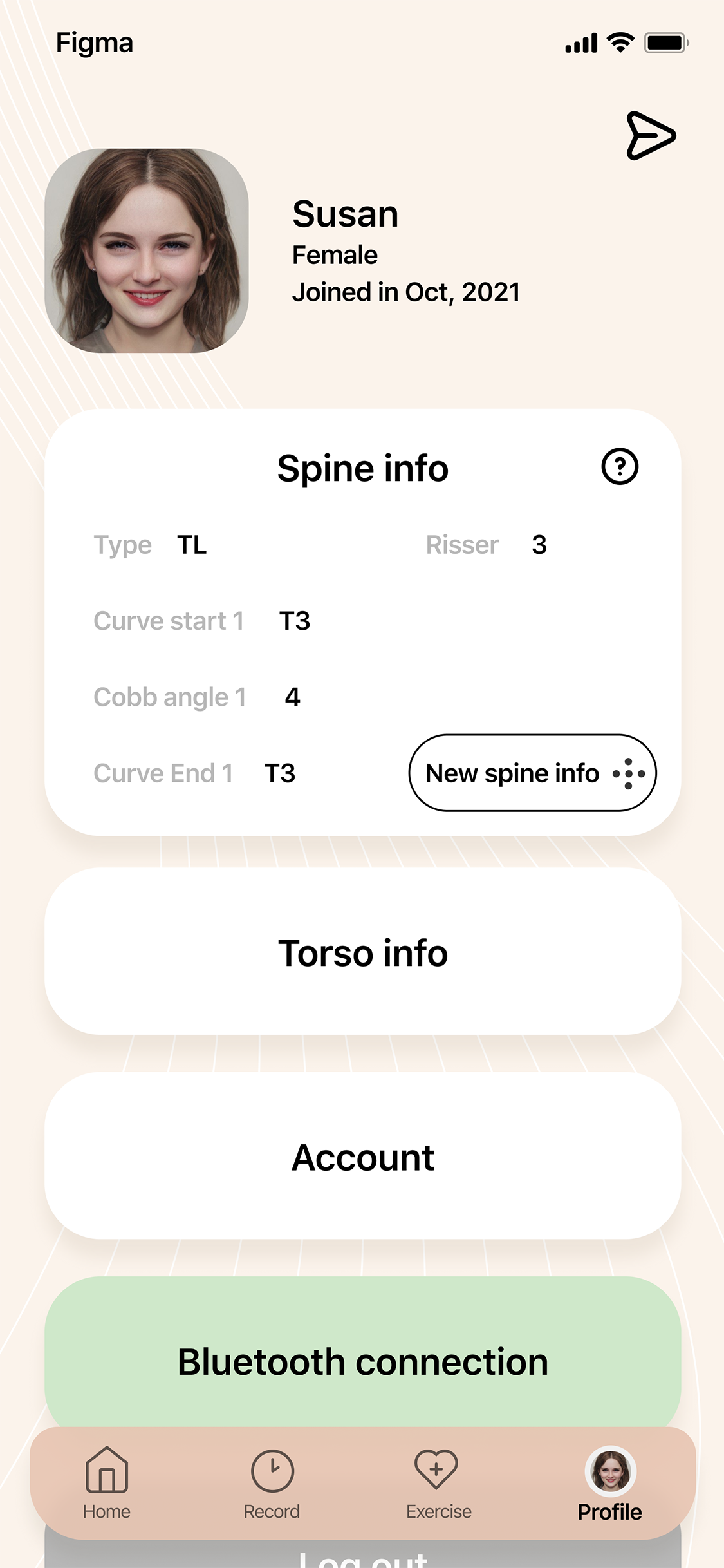Open the Spine info help icon
Image resolution: width=724 pixels, height=1568 pixels.
[x=620, y=466]
